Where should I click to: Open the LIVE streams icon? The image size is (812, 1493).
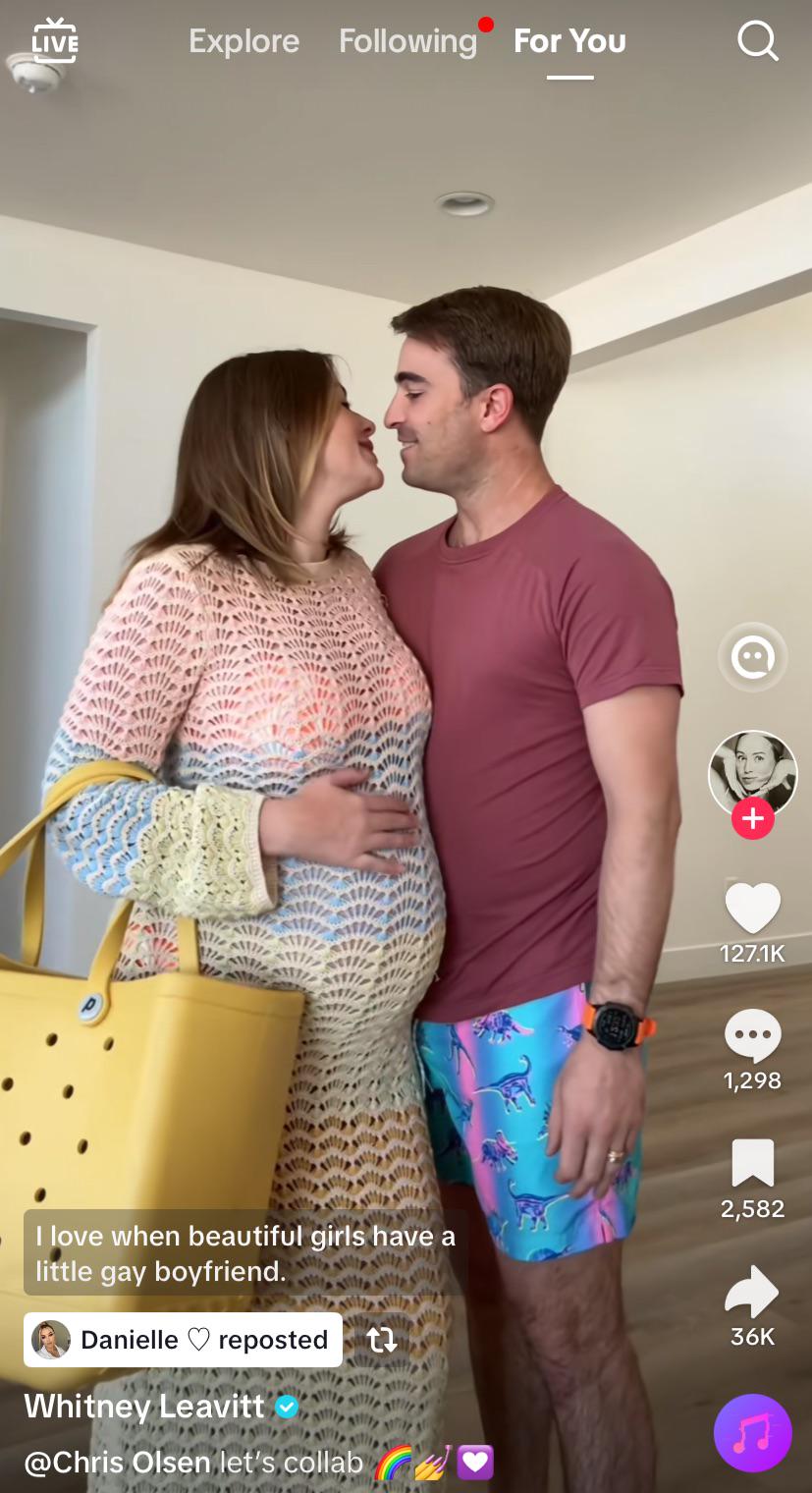55,40
